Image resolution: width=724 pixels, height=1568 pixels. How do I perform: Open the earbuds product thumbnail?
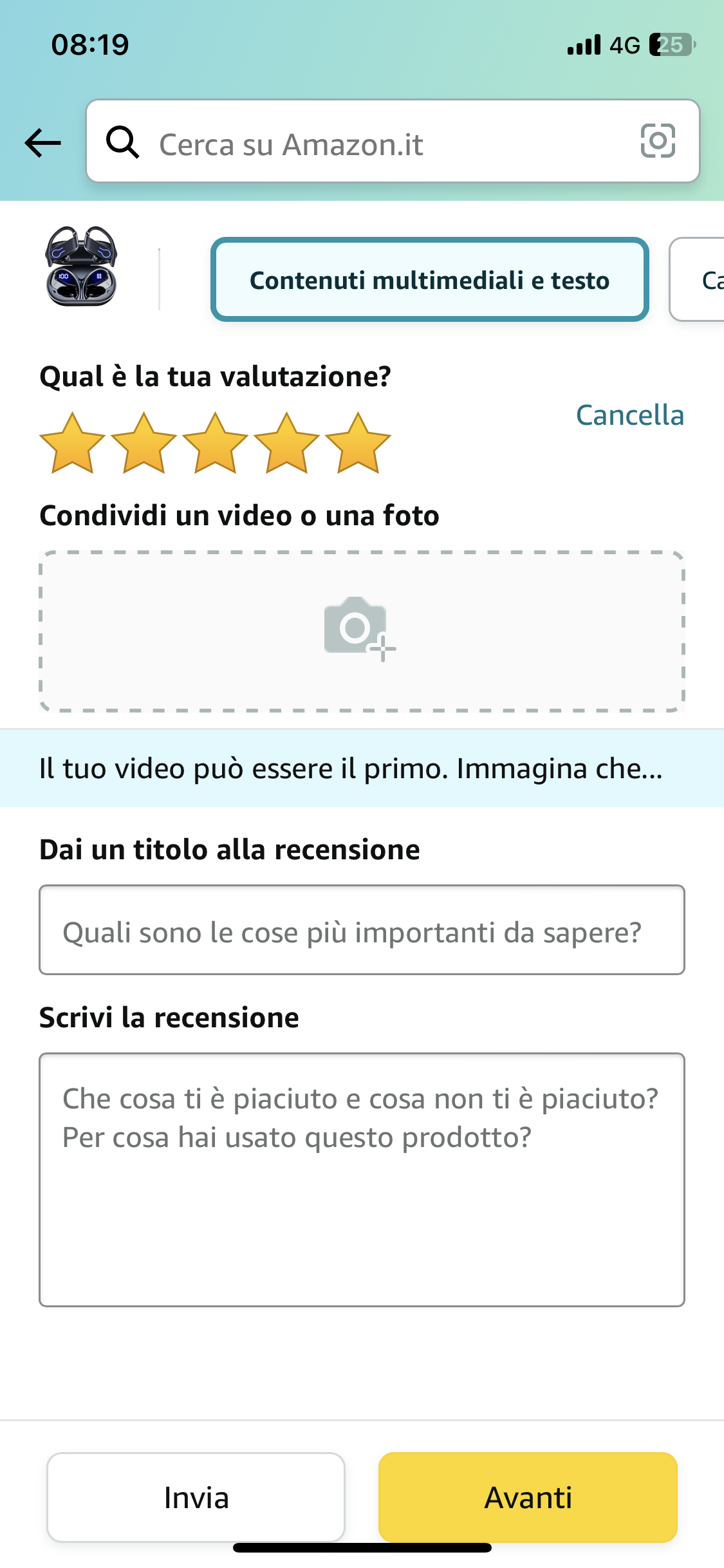[81, 266]
